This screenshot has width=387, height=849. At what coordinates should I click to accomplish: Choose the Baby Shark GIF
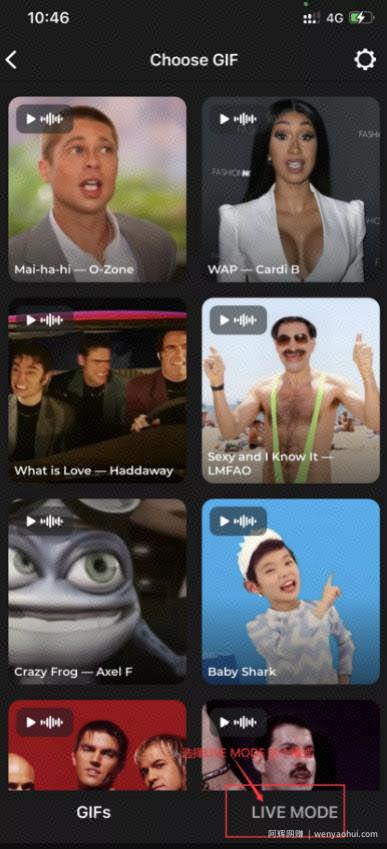291,591
